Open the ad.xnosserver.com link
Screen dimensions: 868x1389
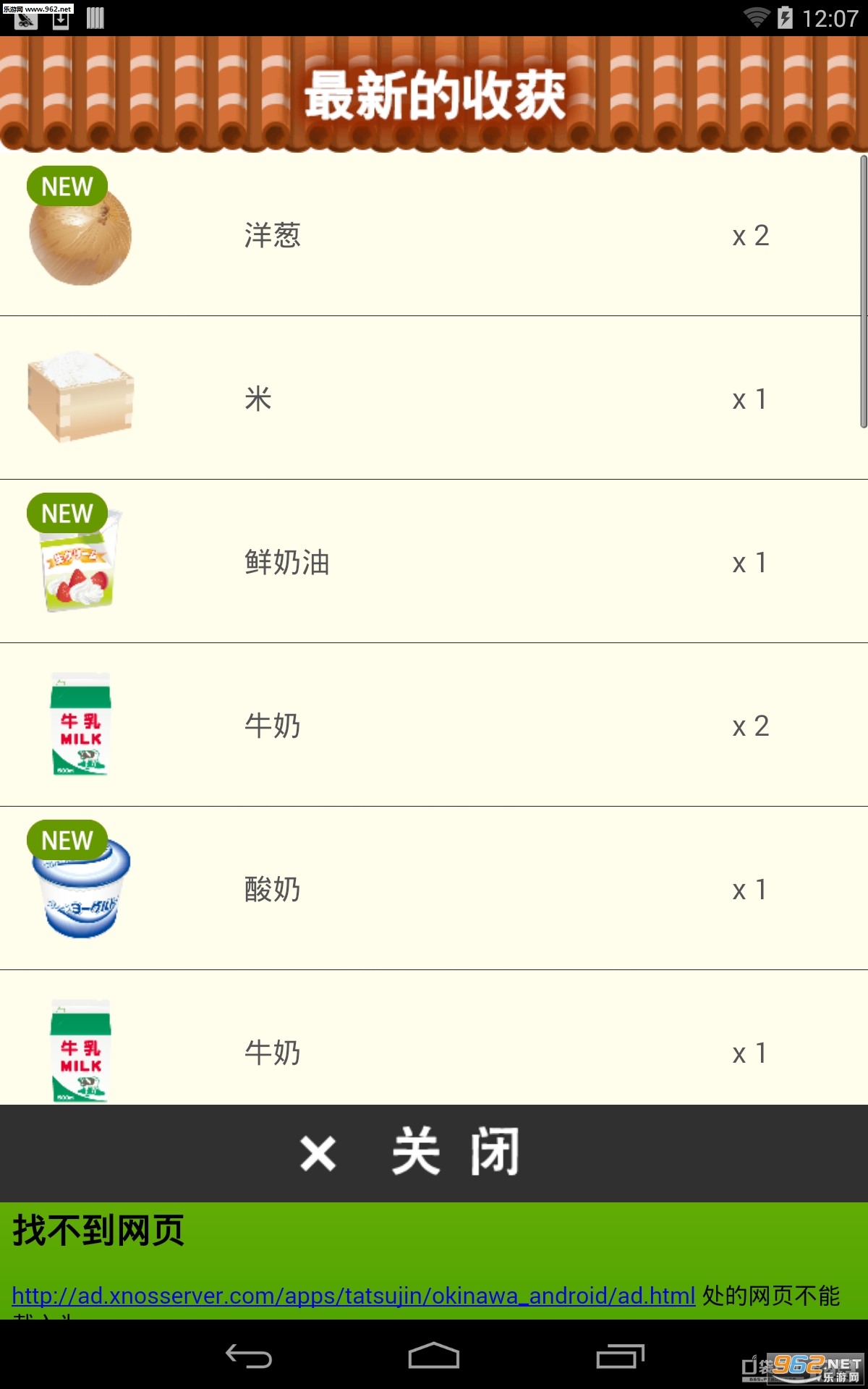tap(353, 1296)
